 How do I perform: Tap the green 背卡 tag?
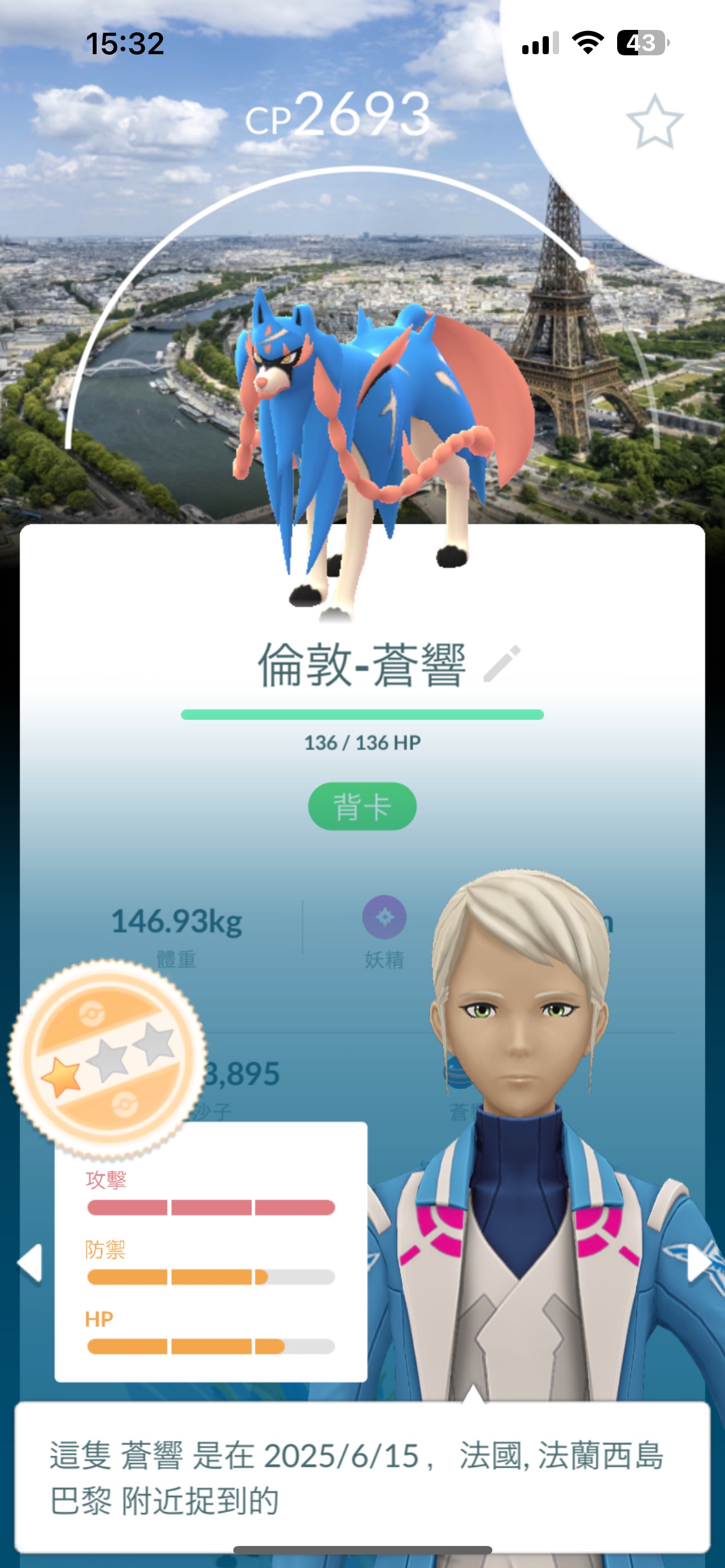tap(362, 807)
